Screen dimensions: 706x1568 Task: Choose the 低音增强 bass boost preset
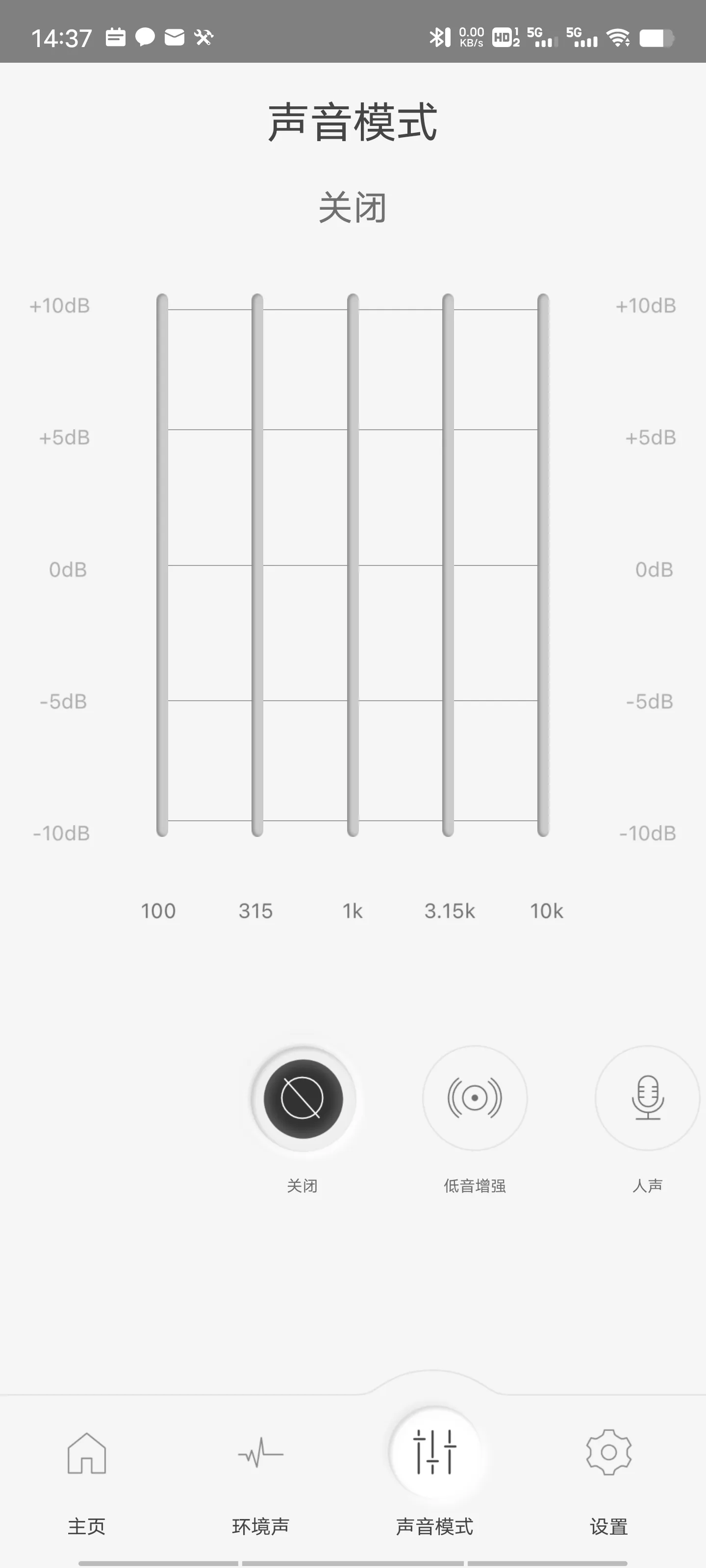click(475, 1098)
